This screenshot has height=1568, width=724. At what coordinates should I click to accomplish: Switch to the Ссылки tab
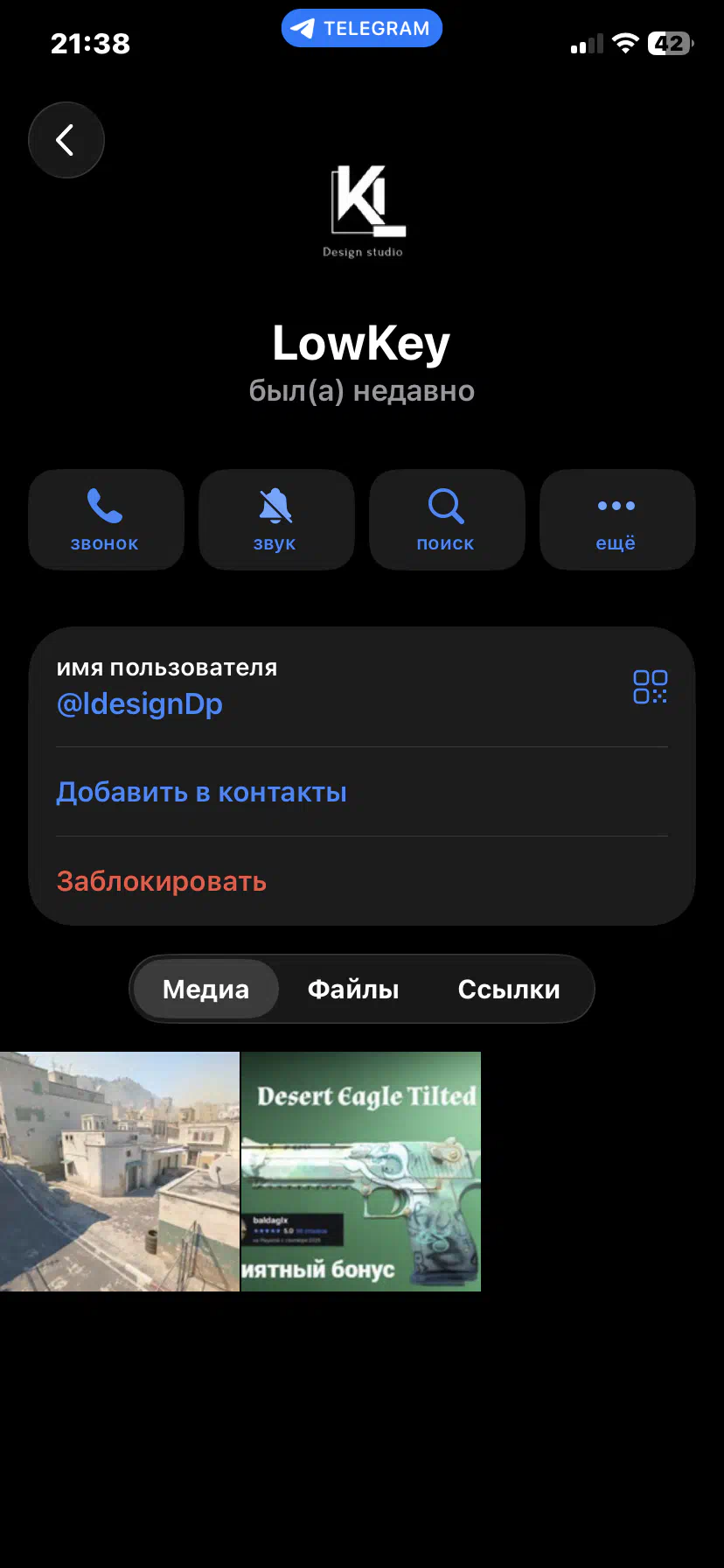[509, 990]
